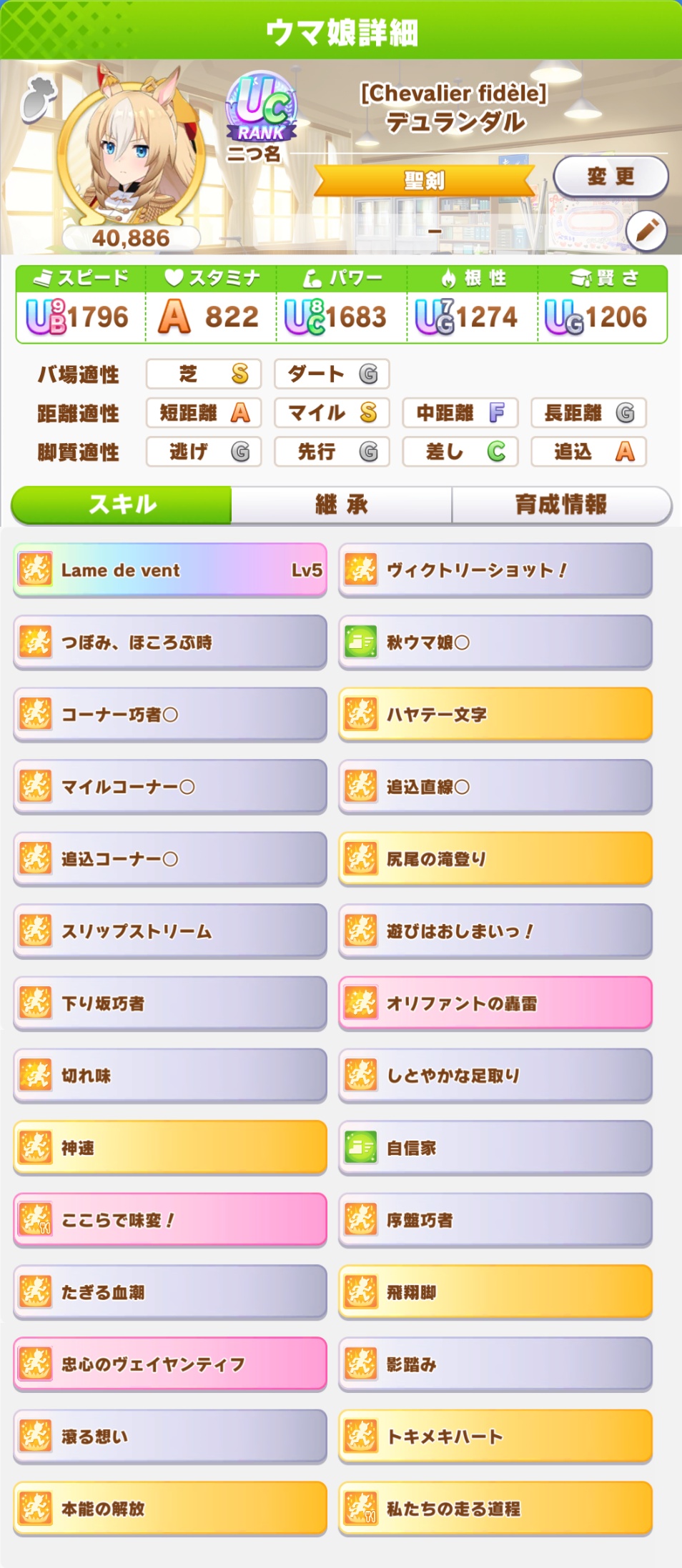Open the トキメキハート skill
Screen dimensions: 682x1568
[495, 1436]
